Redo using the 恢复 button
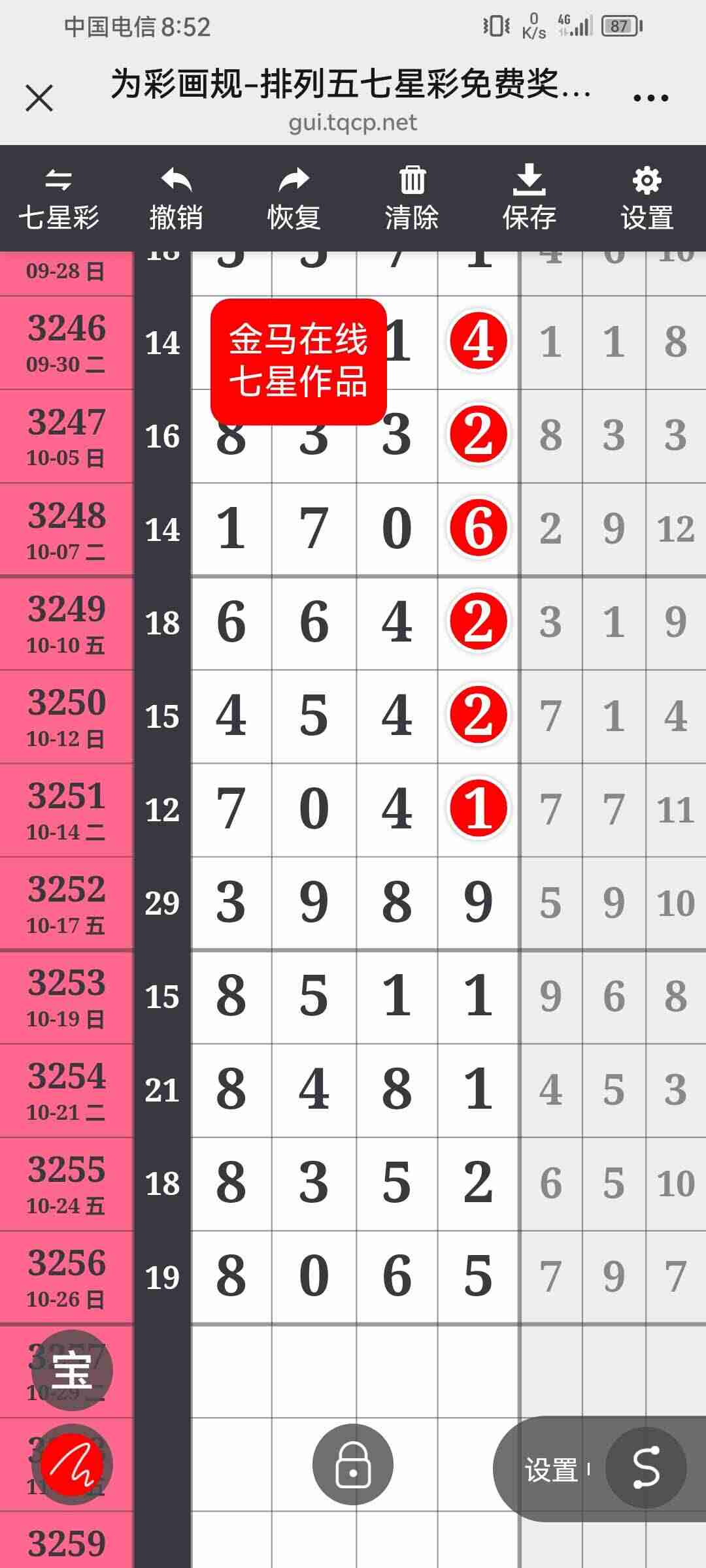 click(294, 199)
